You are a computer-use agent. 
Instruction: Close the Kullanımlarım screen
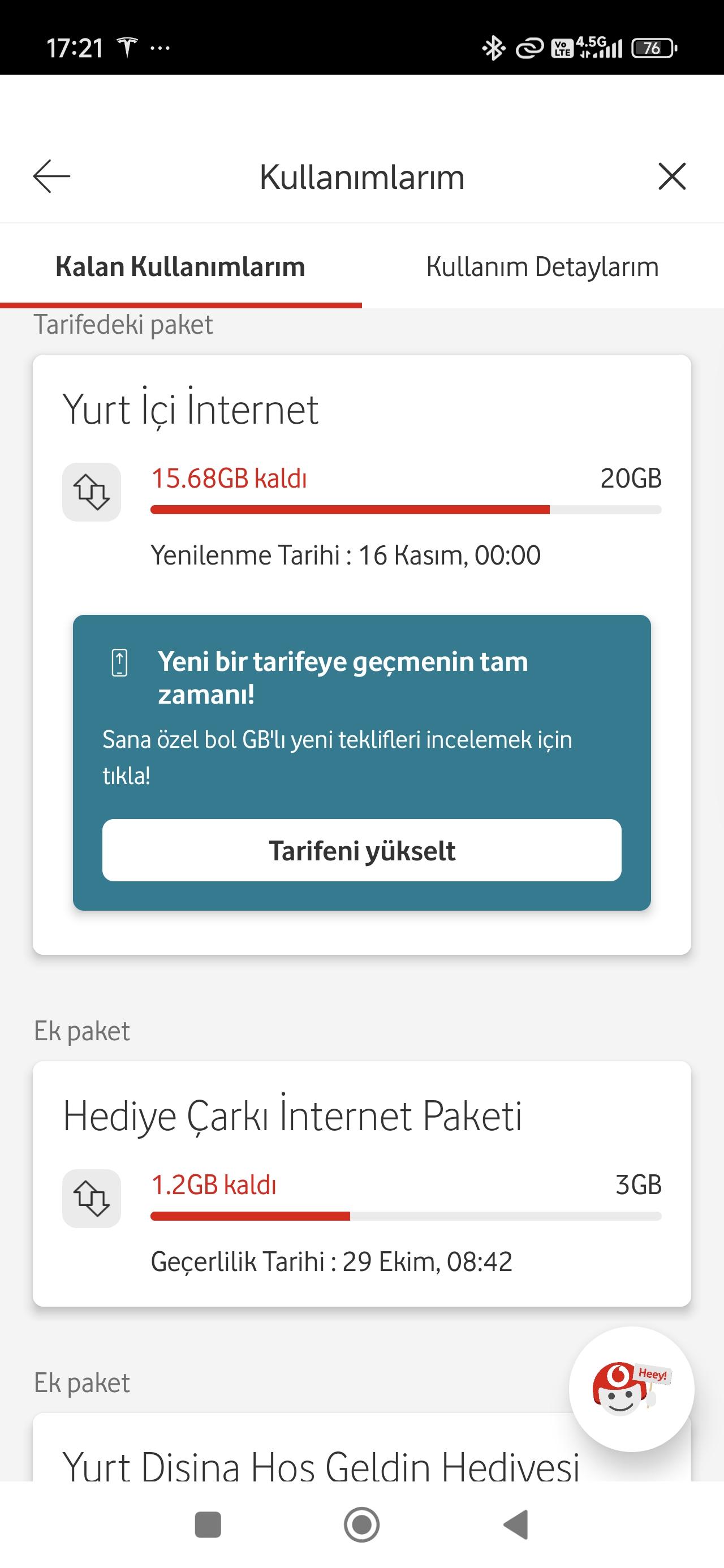tap(671, 176)
